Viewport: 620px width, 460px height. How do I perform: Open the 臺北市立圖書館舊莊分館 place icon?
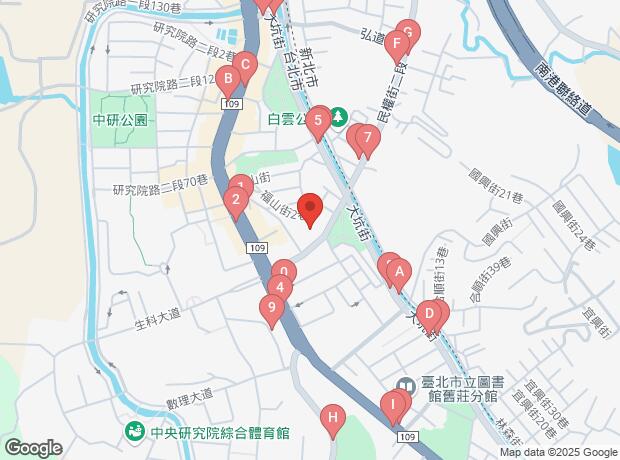click(x=405, y=386)
